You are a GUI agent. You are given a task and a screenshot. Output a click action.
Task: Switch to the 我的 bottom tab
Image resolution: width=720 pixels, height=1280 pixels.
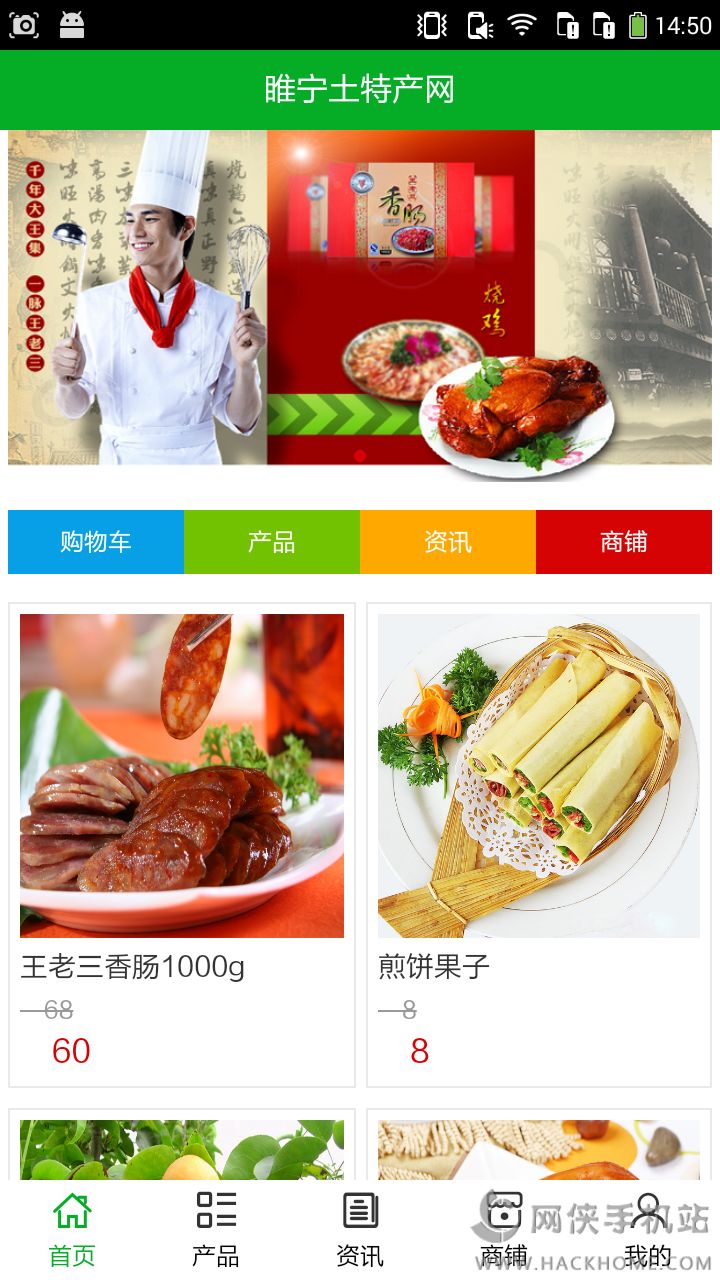point(648,1230)
